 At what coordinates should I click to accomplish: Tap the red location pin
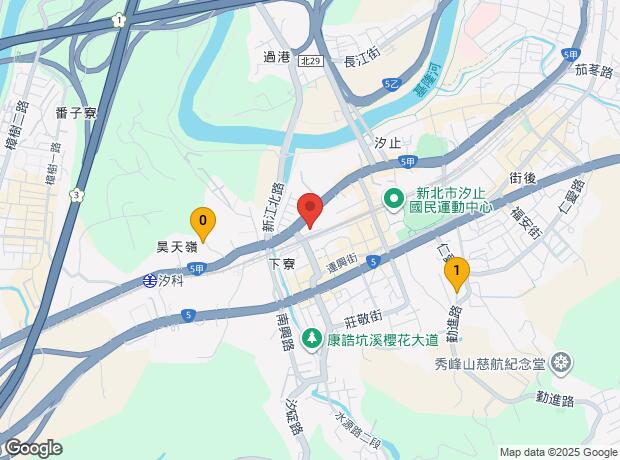[x=310, y=211]
